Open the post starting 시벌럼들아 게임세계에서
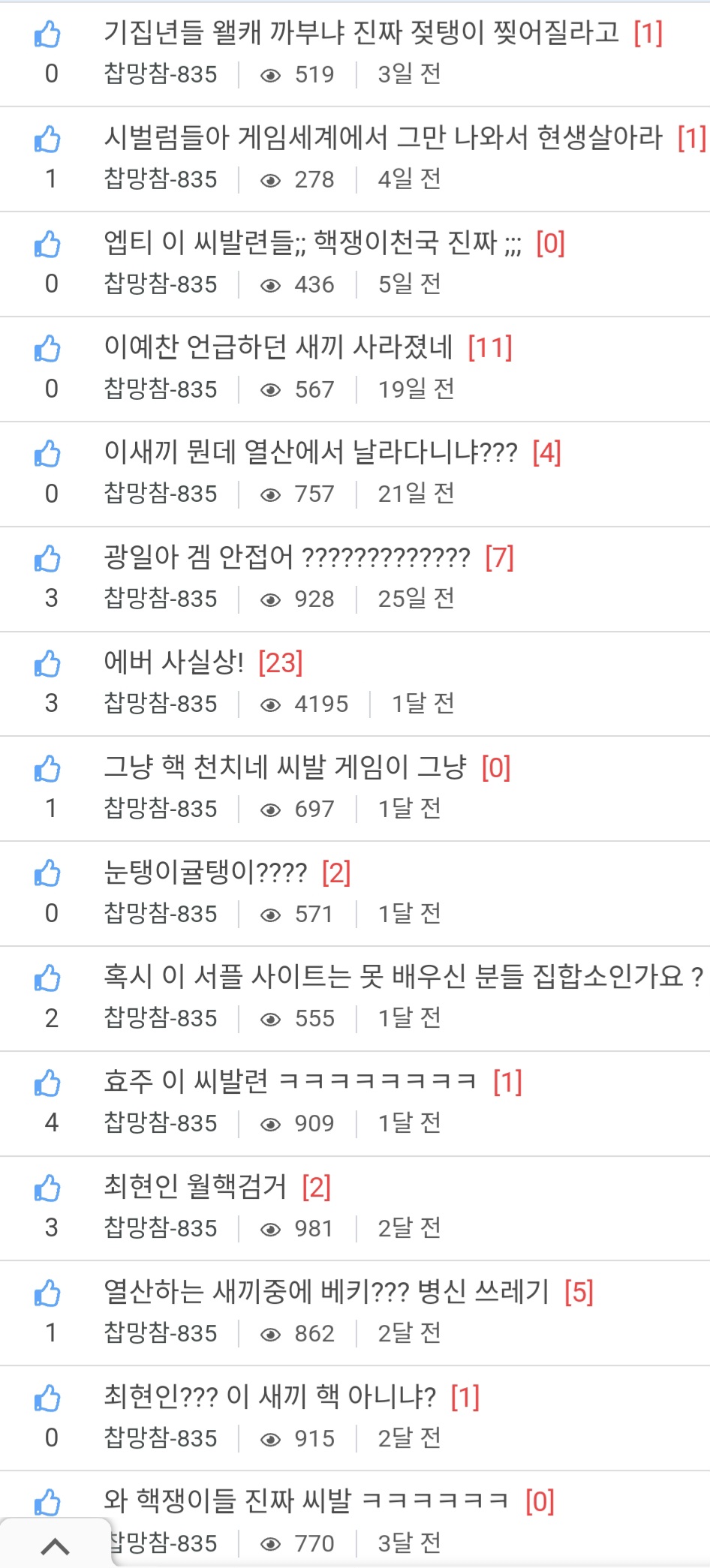This screenshot has height=1568, width=710. (383, 138)
